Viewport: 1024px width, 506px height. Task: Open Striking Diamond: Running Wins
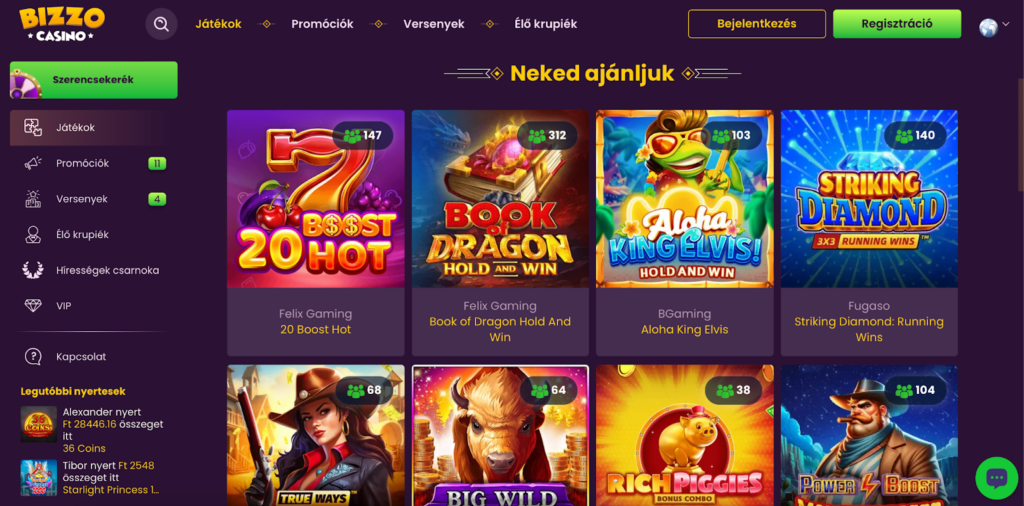pos(868,200)
